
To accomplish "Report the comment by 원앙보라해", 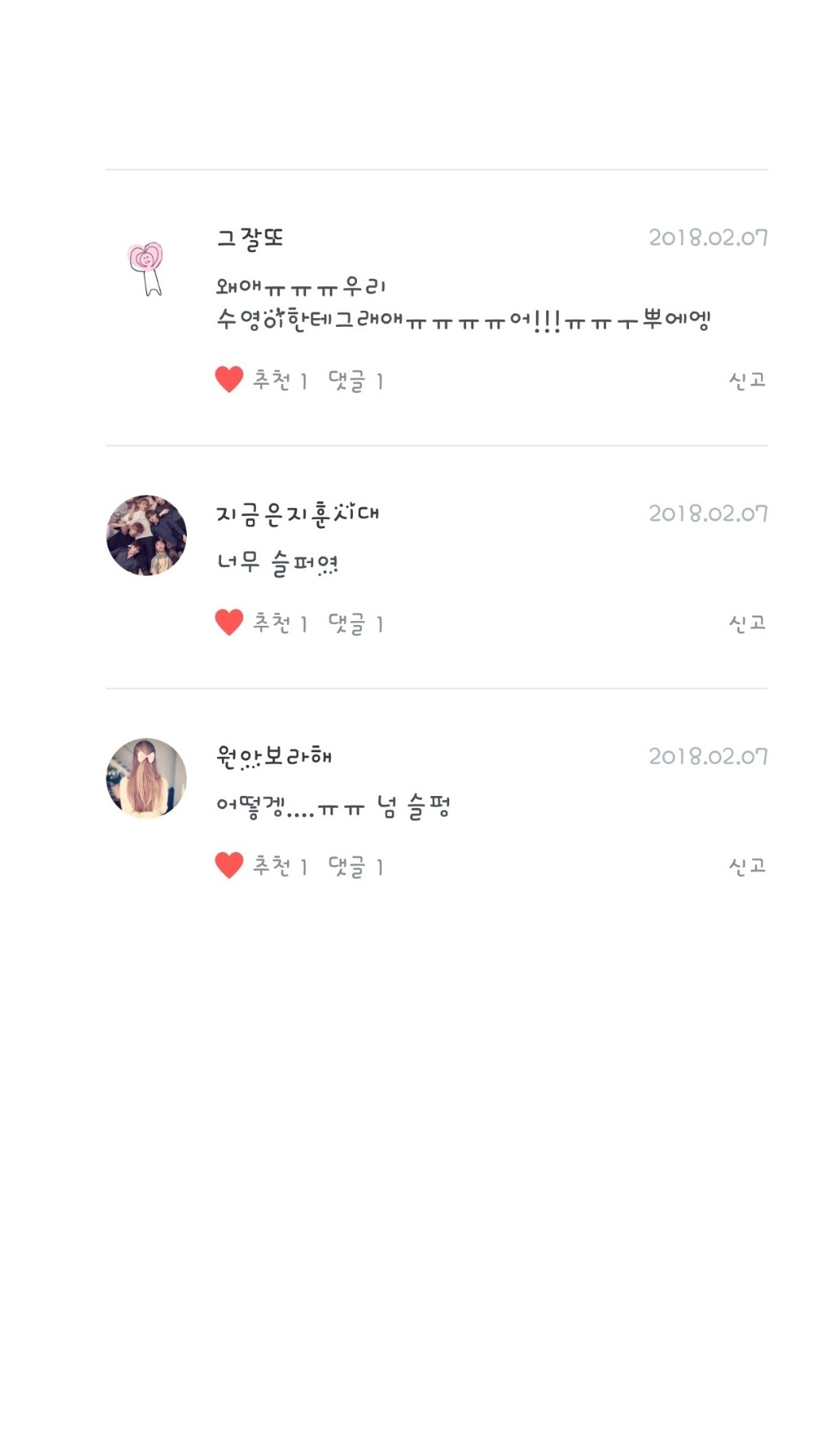I will (747, 865).
